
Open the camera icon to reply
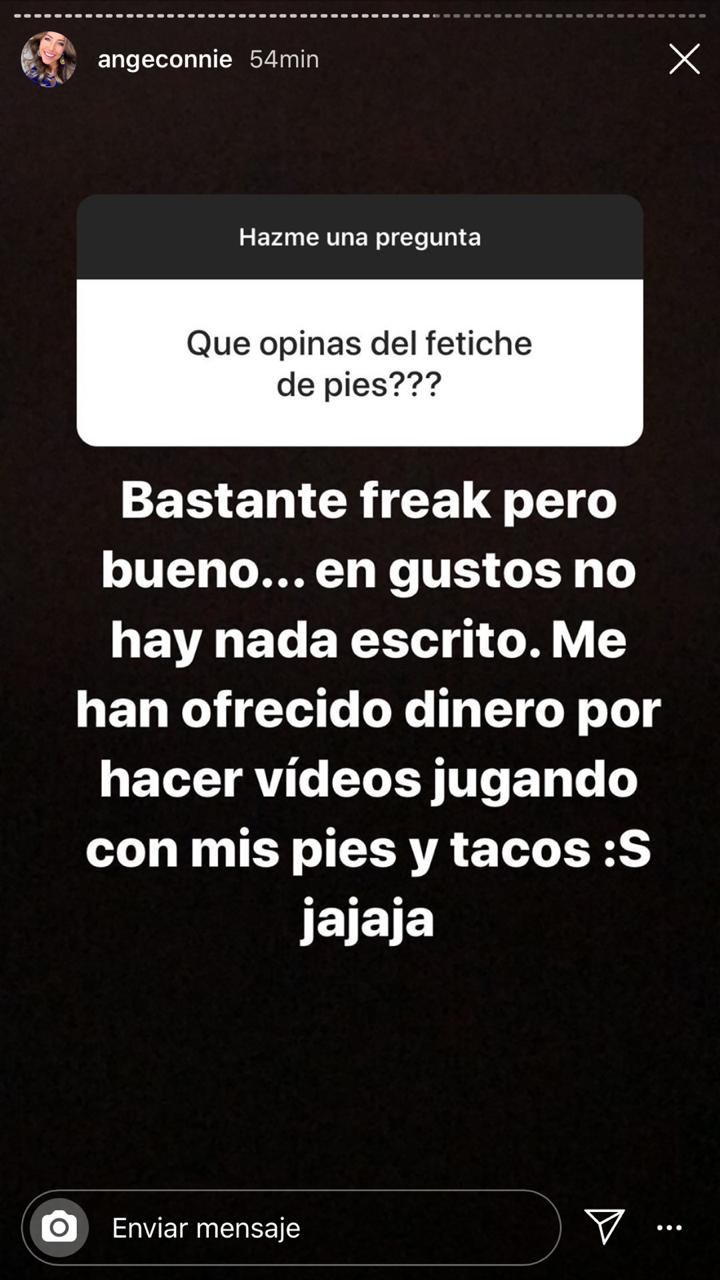point(59,1227)
